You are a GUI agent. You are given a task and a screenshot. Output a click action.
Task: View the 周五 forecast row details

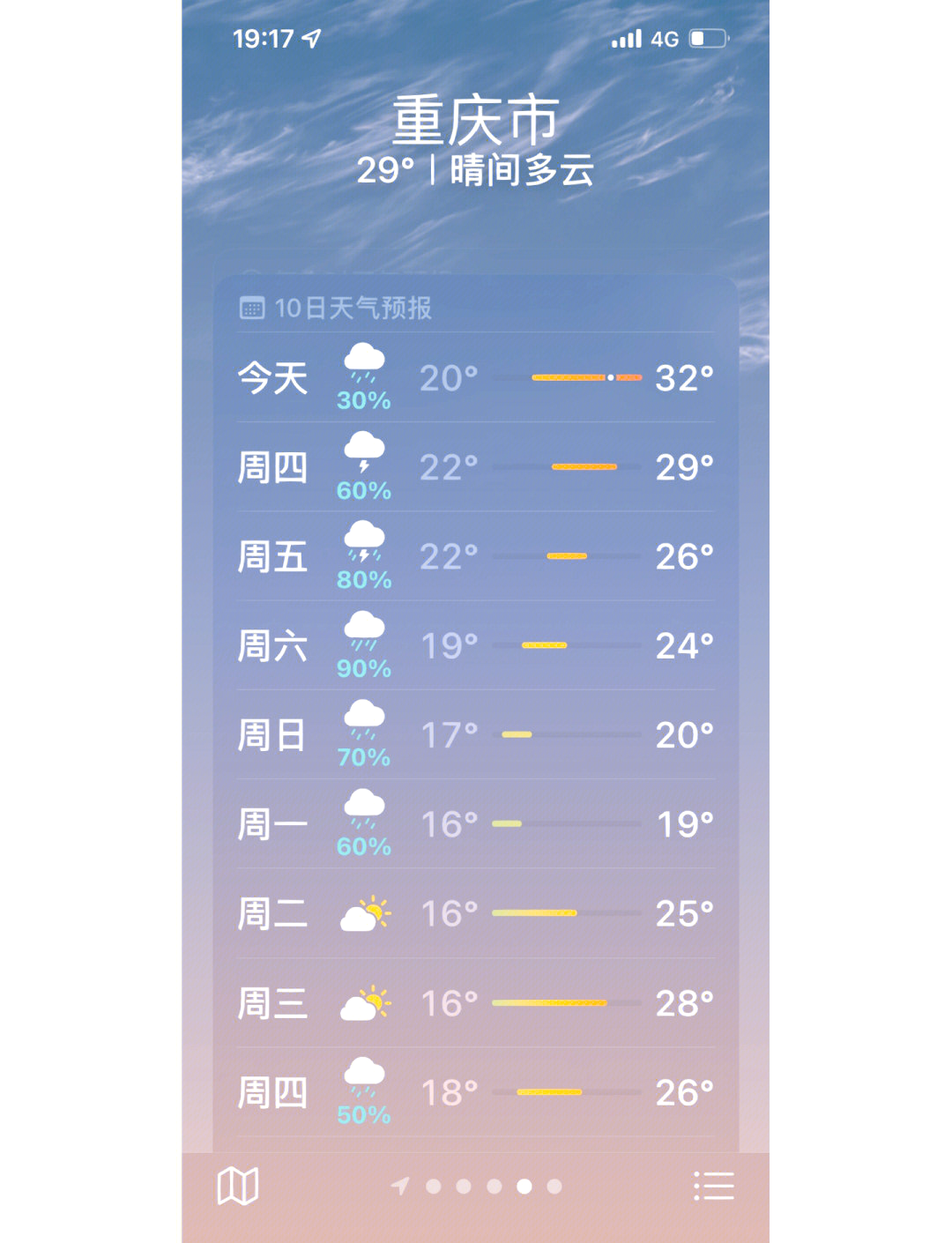click(475, 556)
